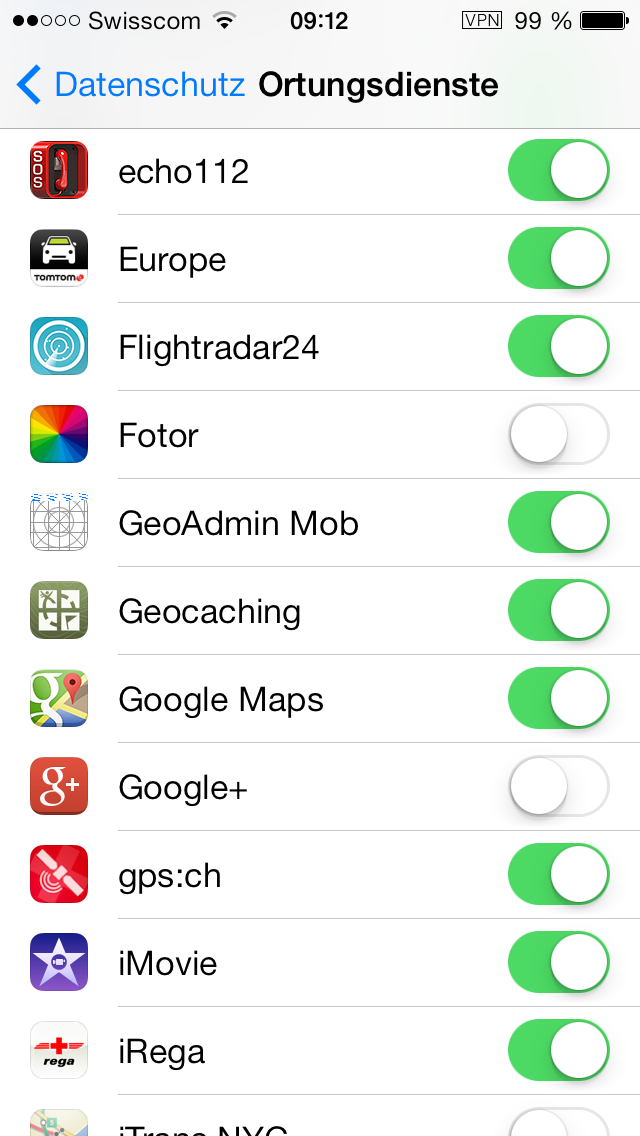Viewport: 640px width, 1136px height.
Task: Switch off location for gps:ch
Action: [558, 874]
